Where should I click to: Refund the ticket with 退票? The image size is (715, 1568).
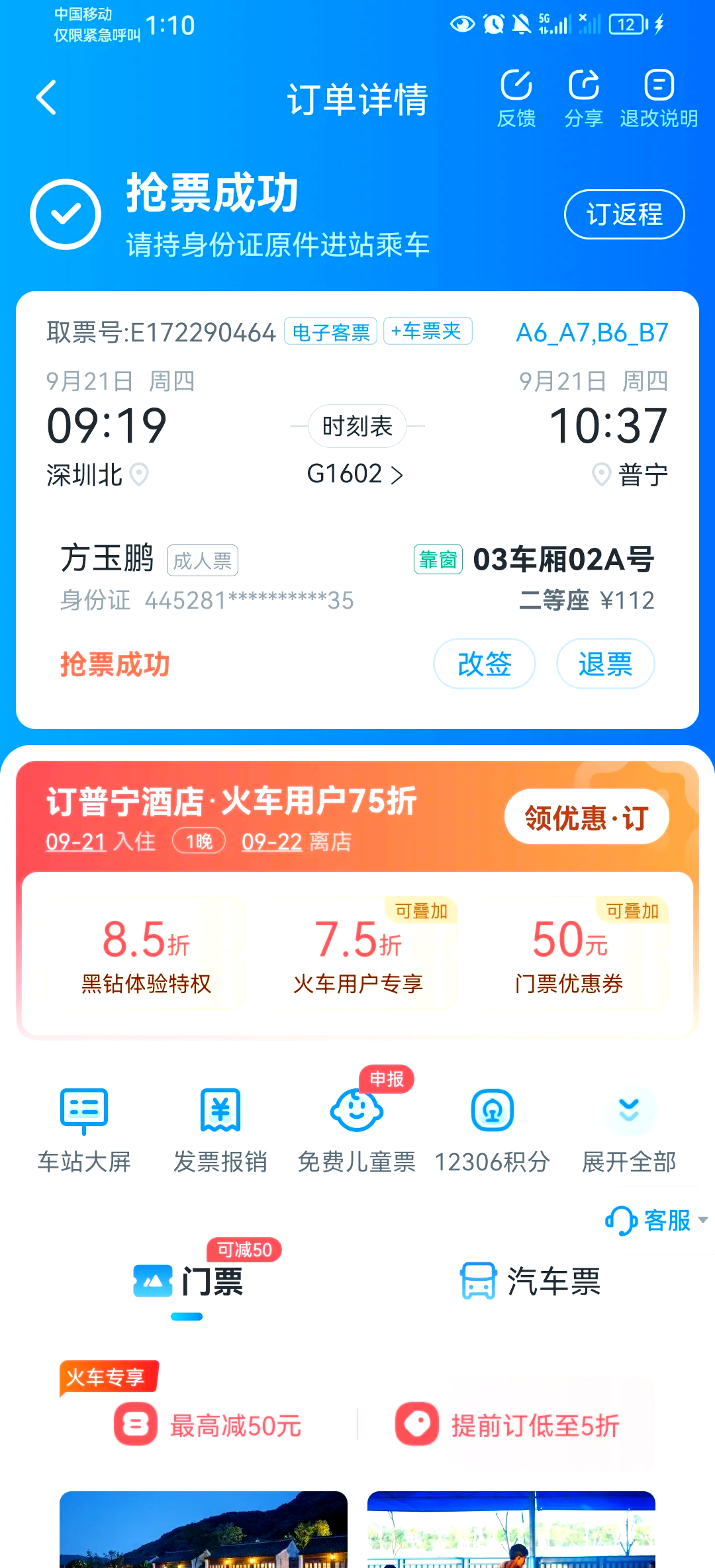point(605,664)
